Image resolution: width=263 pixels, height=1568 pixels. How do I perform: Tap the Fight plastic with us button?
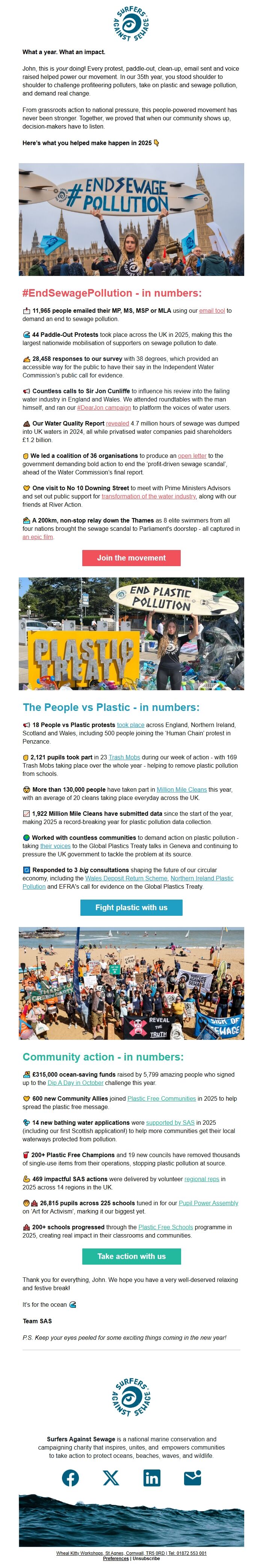(131, 907)
